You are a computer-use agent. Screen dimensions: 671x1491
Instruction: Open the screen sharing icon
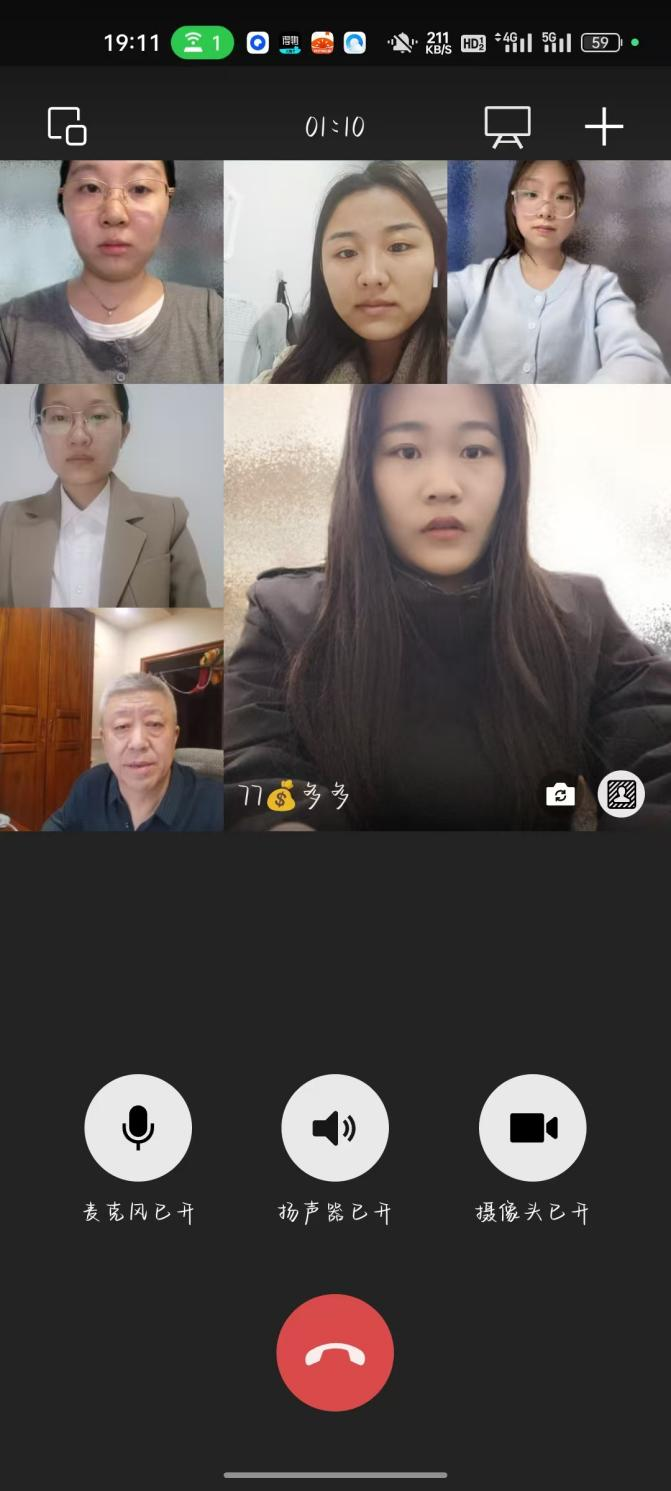coord(507,126)
